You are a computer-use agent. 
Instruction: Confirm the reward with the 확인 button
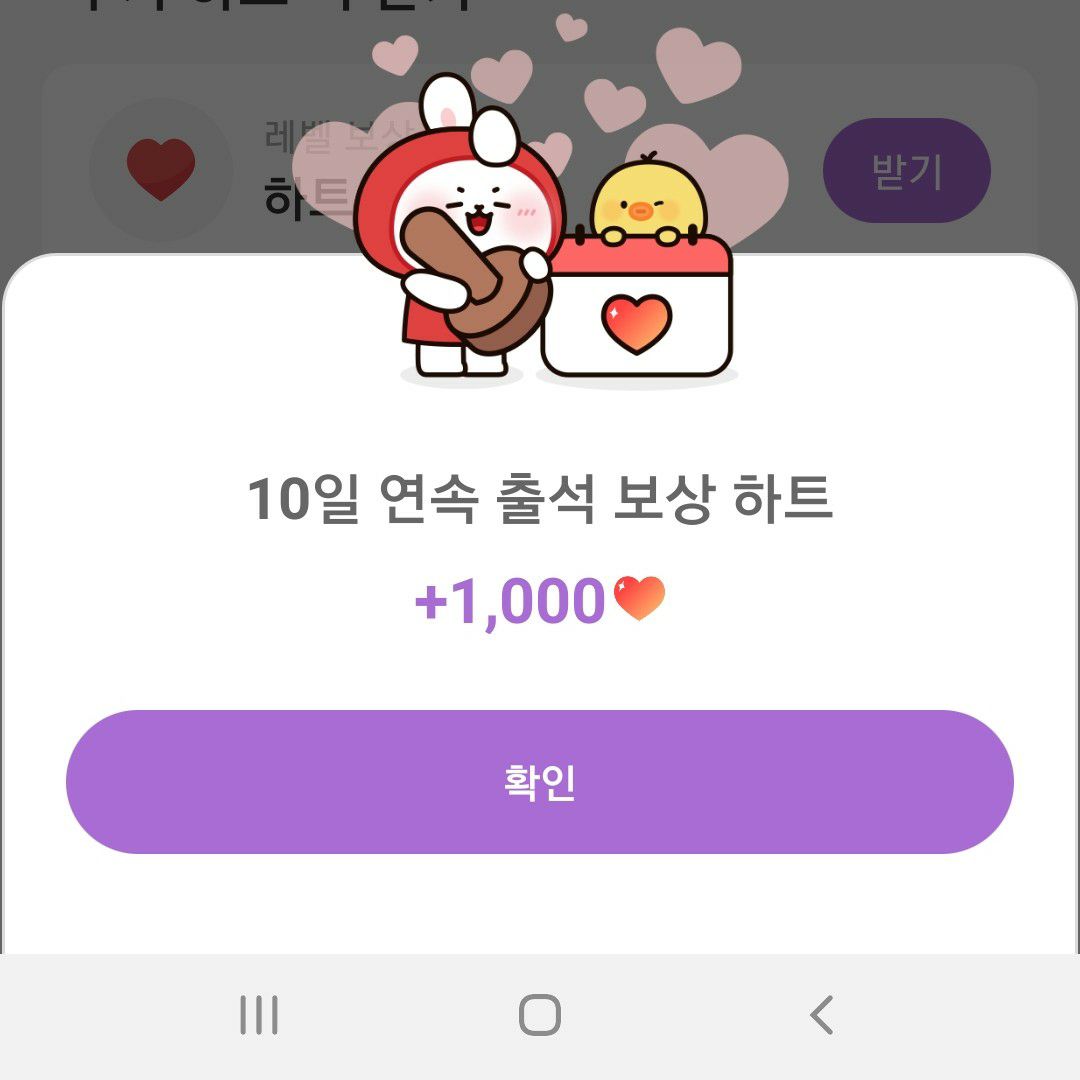540,782
